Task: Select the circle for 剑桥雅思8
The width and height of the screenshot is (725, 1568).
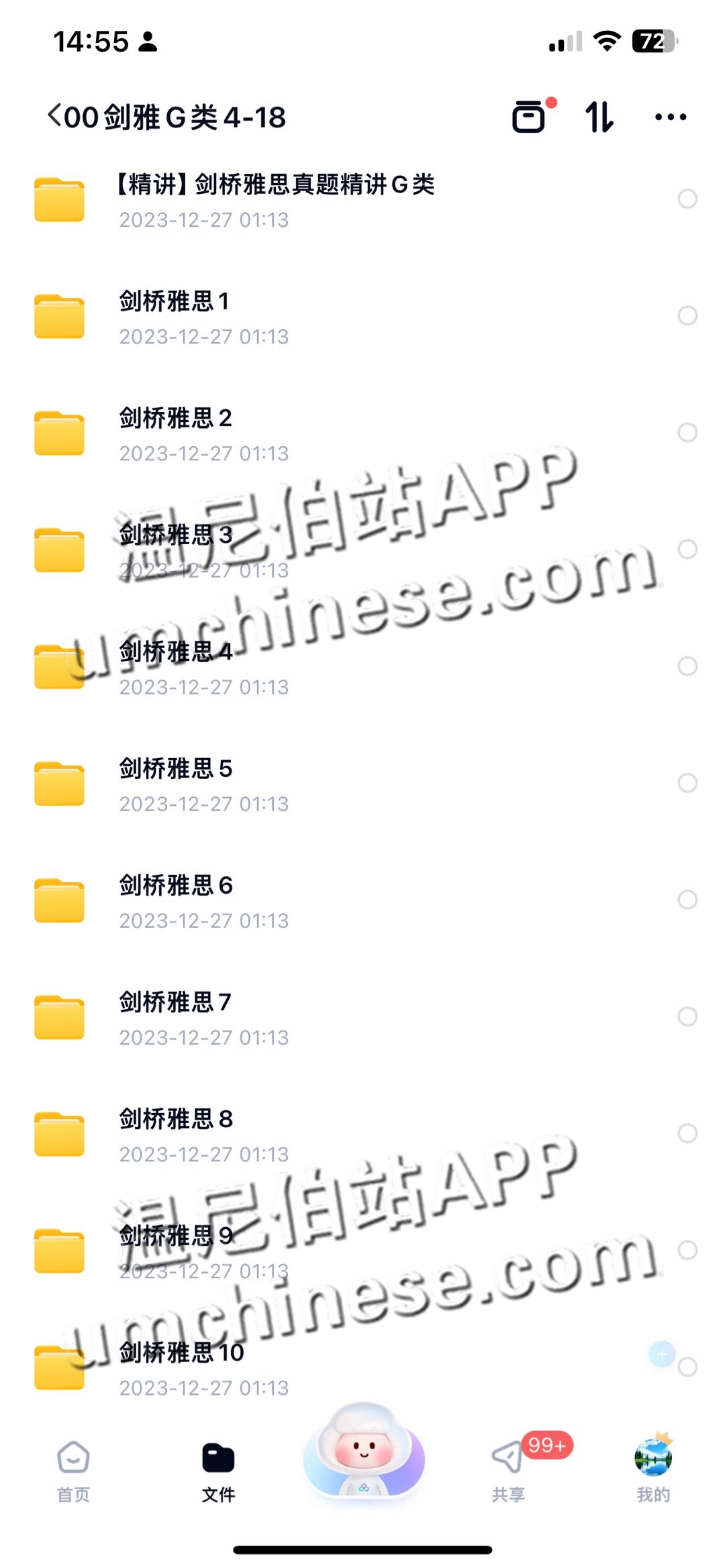Action: pyautogui.click(x=687, y=1133)
